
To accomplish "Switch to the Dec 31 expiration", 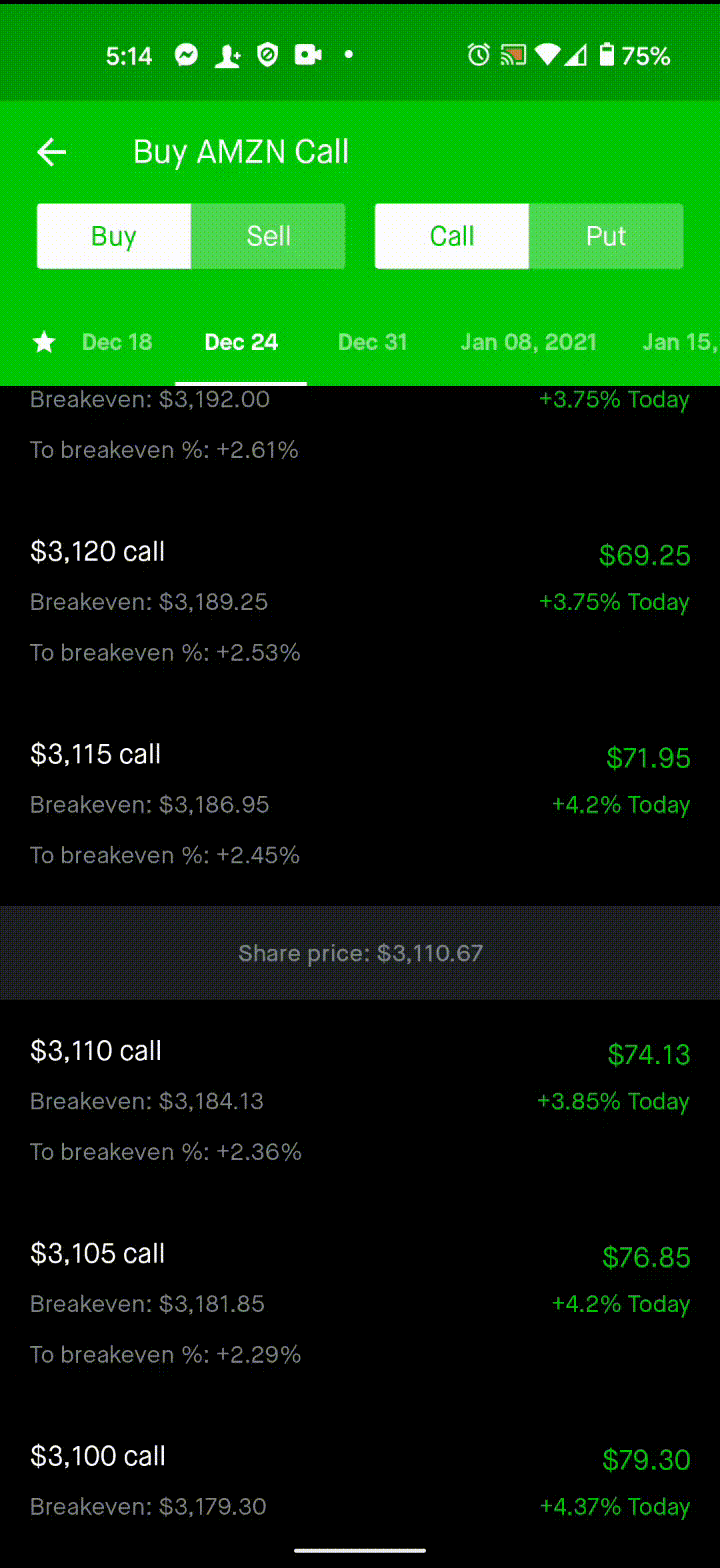I will [373, 342].
